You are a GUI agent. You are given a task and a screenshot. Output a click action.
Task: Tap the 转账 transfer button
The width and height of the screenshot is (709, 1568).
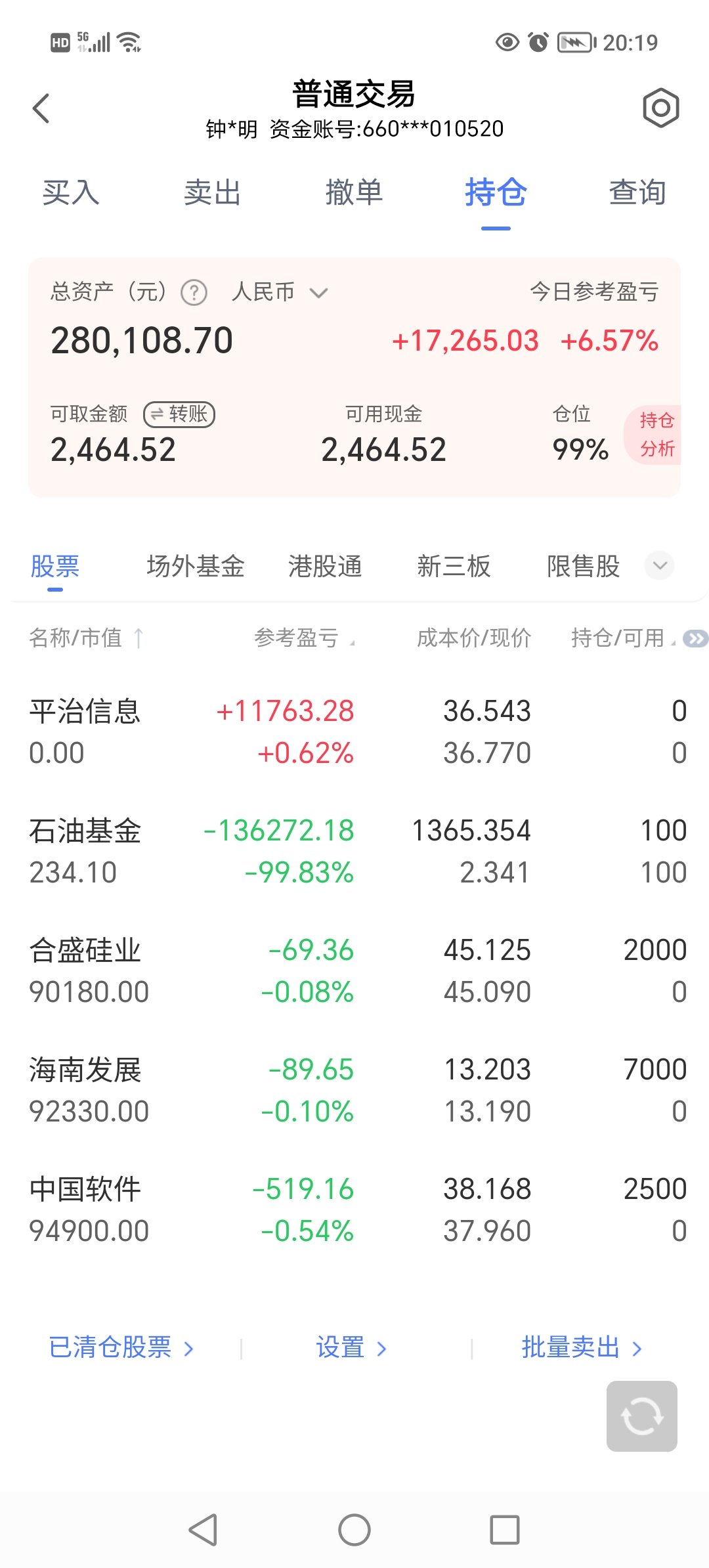click(179, 414)
